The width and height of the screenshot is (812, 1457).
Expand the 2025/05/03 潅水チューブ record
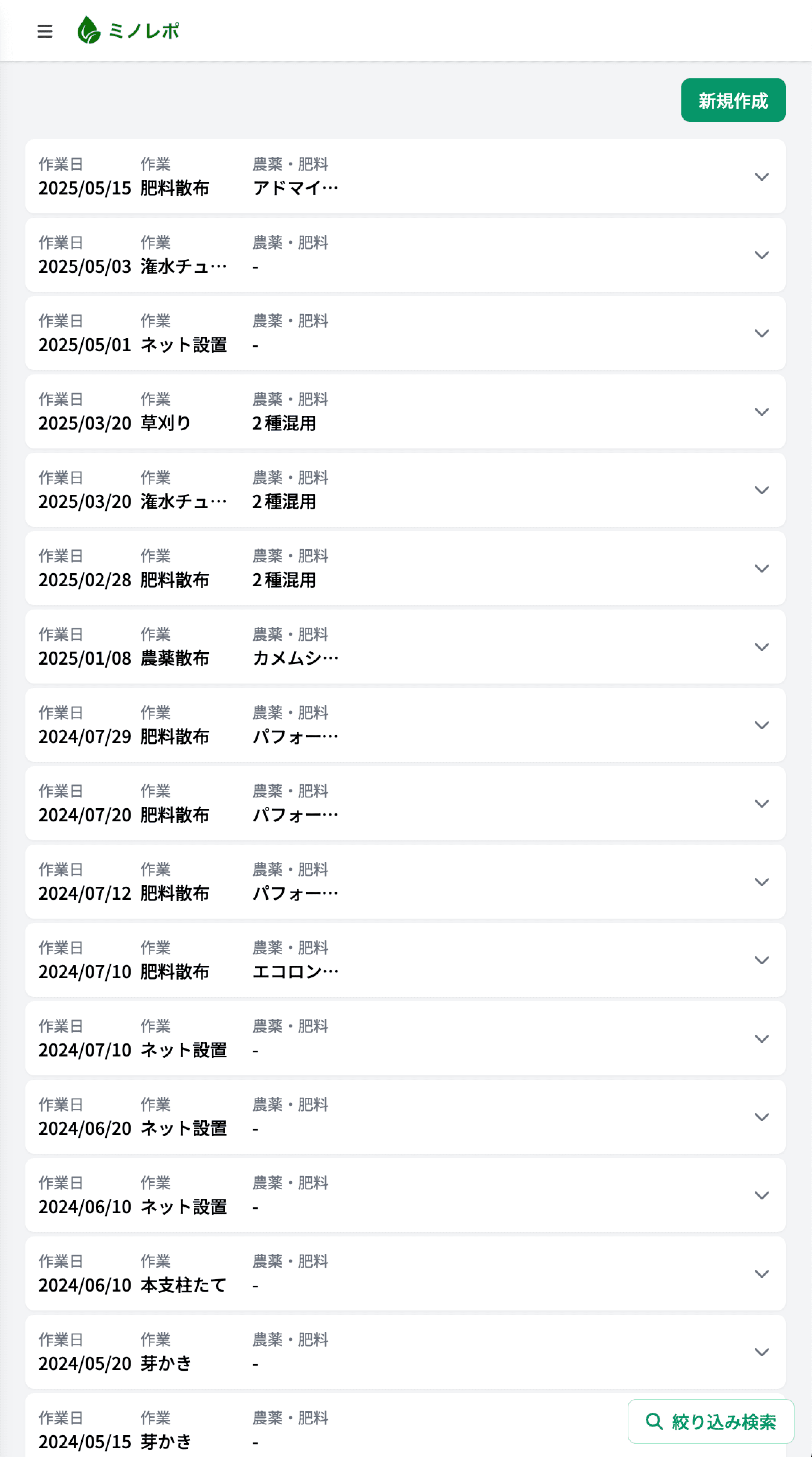click(x=762, y=255)
